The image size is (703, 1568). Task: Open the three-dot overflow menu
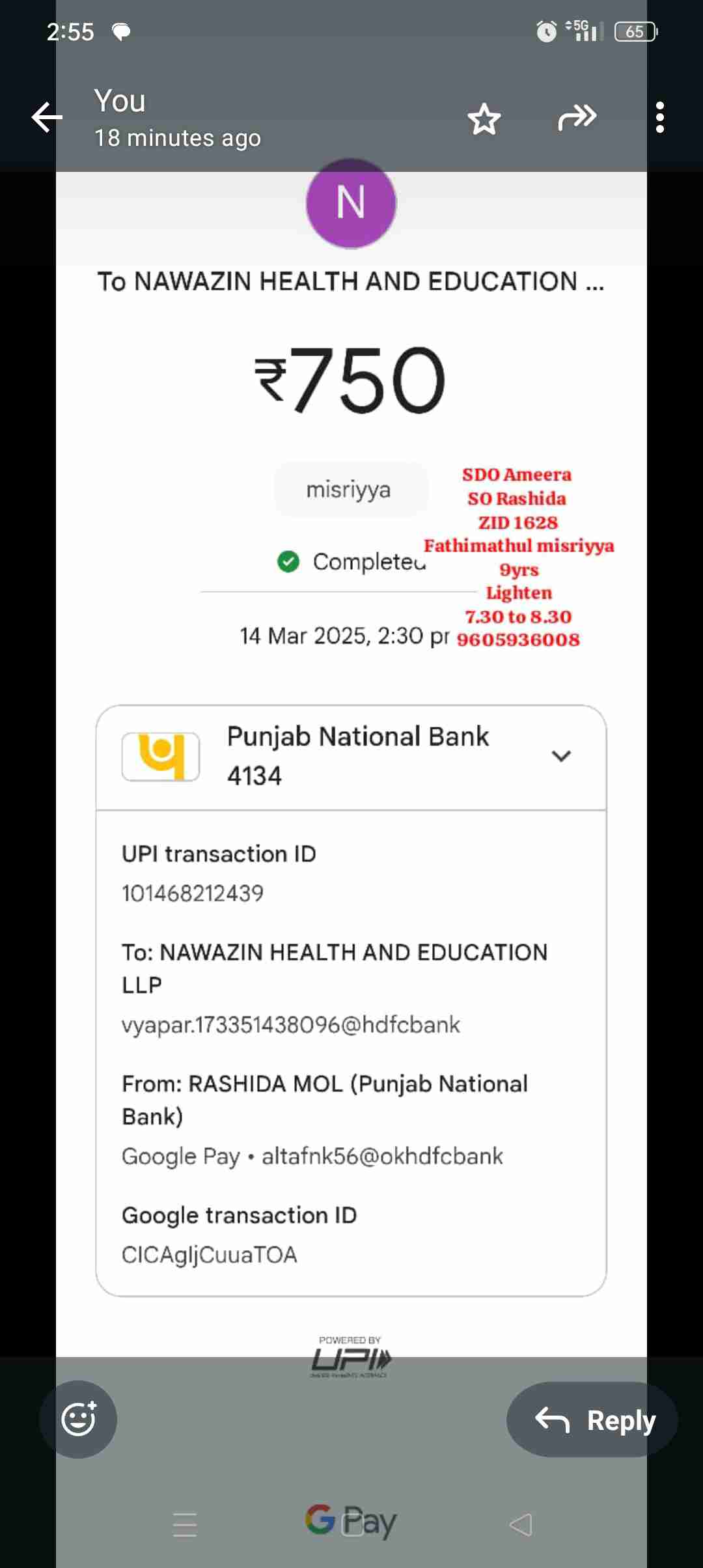(x=660, y=118)
